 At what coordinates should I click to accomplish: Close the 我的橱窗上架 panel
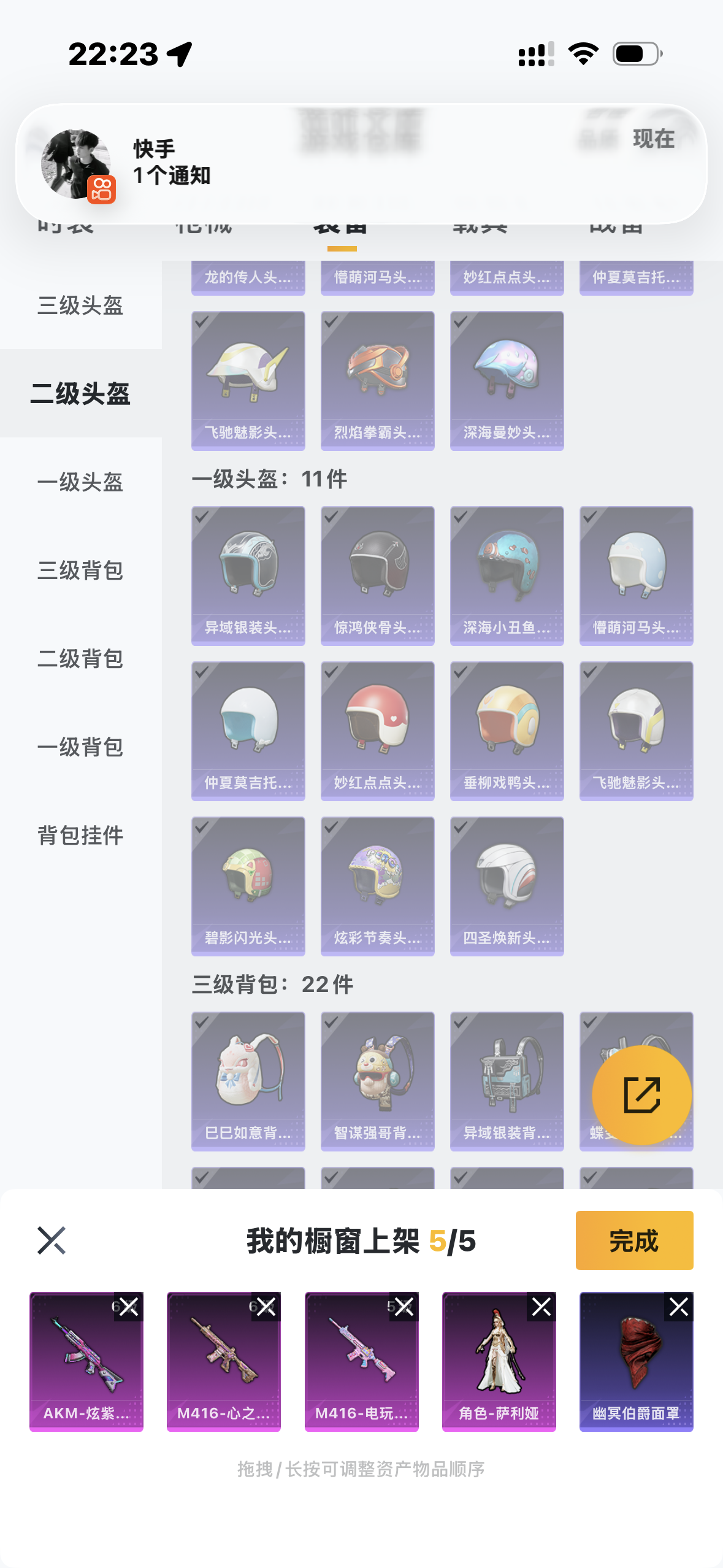pyautogui.click(x=52, y=1240)
